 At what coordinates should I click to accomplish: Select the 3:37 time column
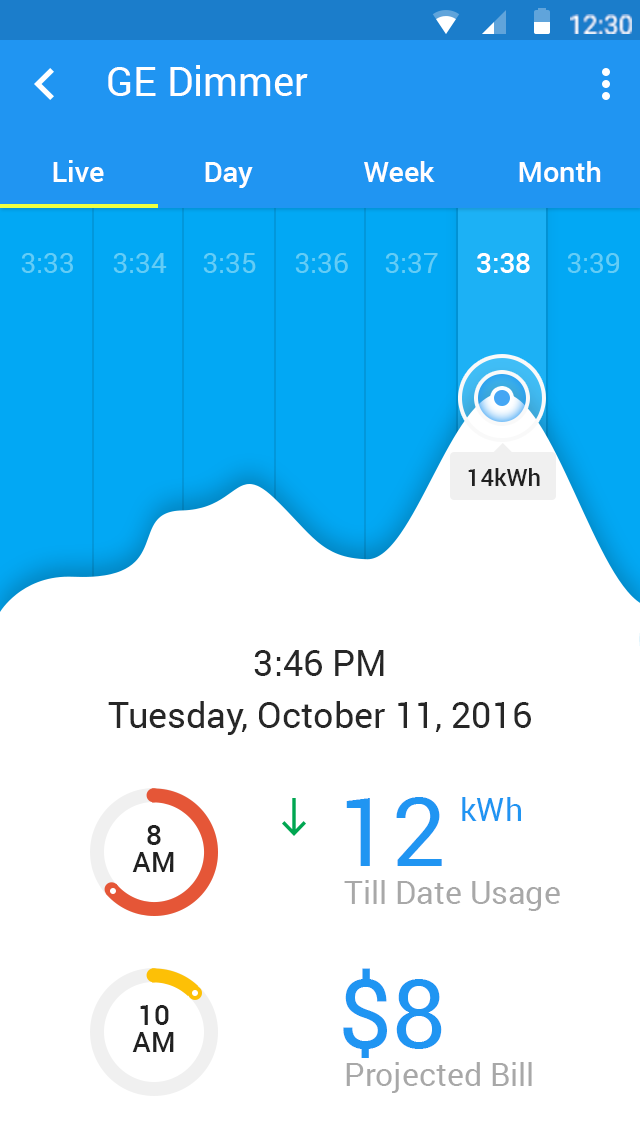click(412, 263)
